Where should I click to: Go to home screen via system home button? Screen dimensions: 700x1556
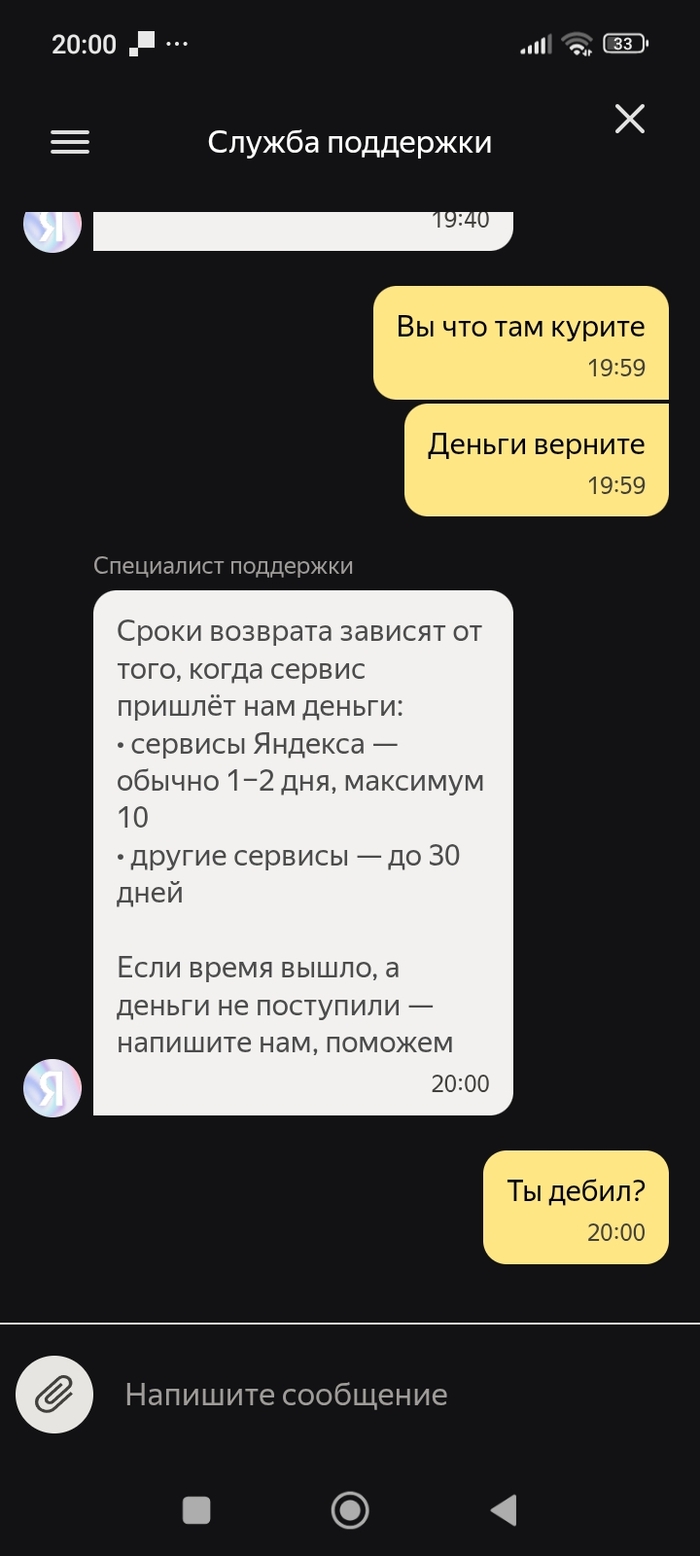click(x=350, y=1509)
